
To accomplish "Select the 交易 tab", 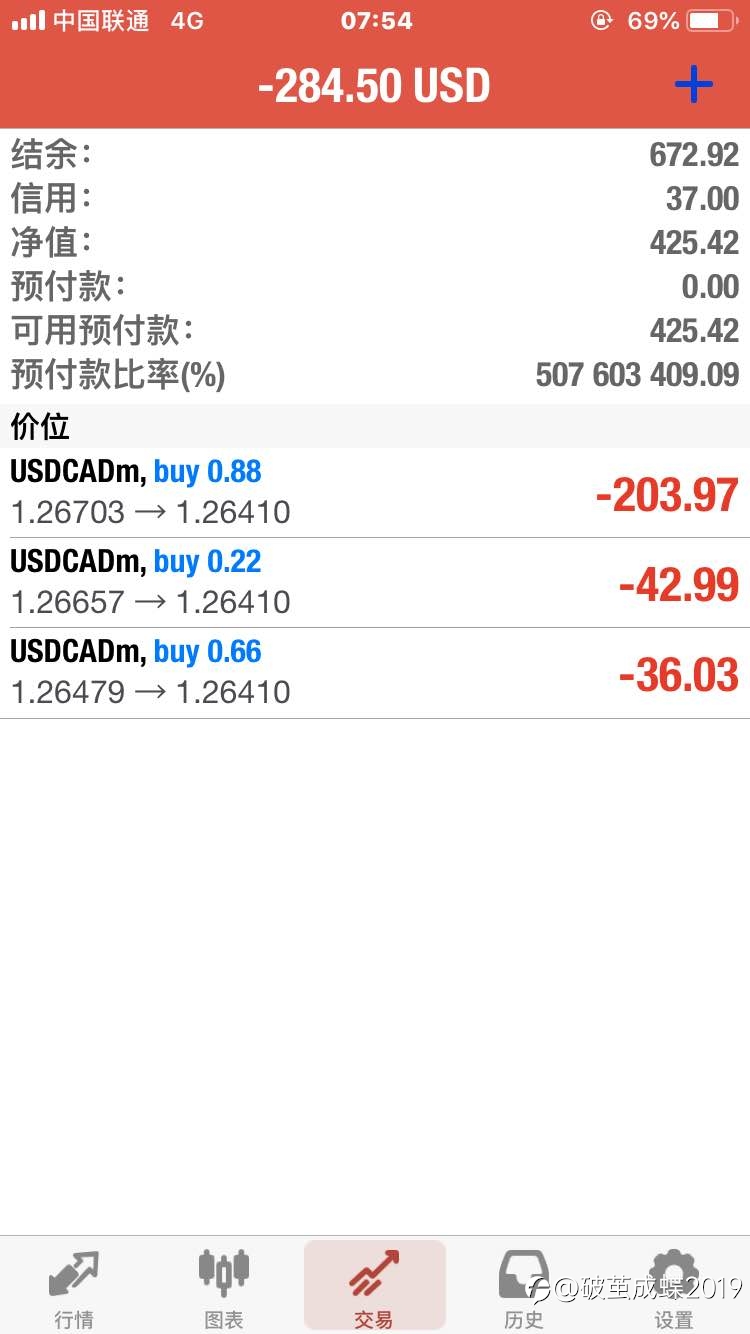I will (375, 1288).
